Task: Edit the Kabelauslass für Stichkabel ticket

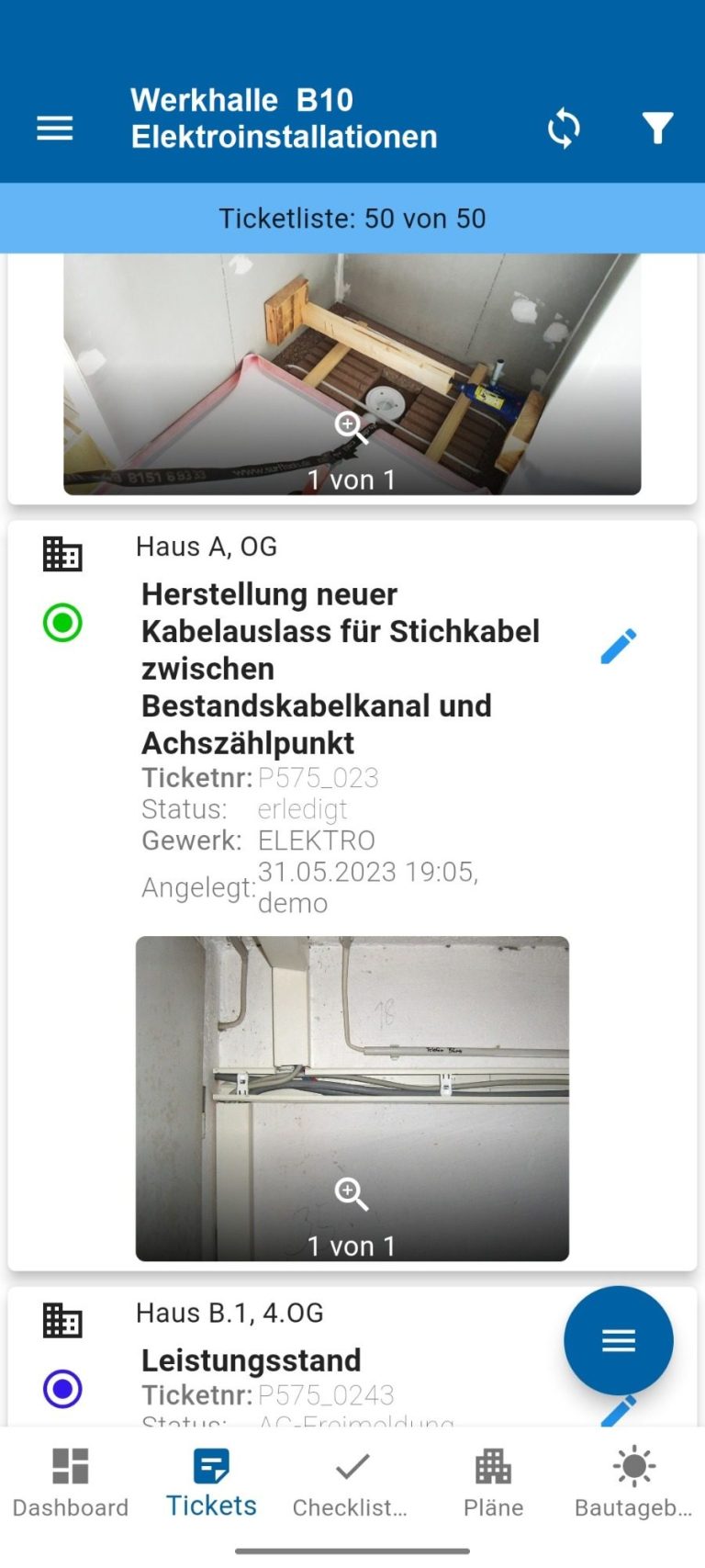Action: coord(618,646)
